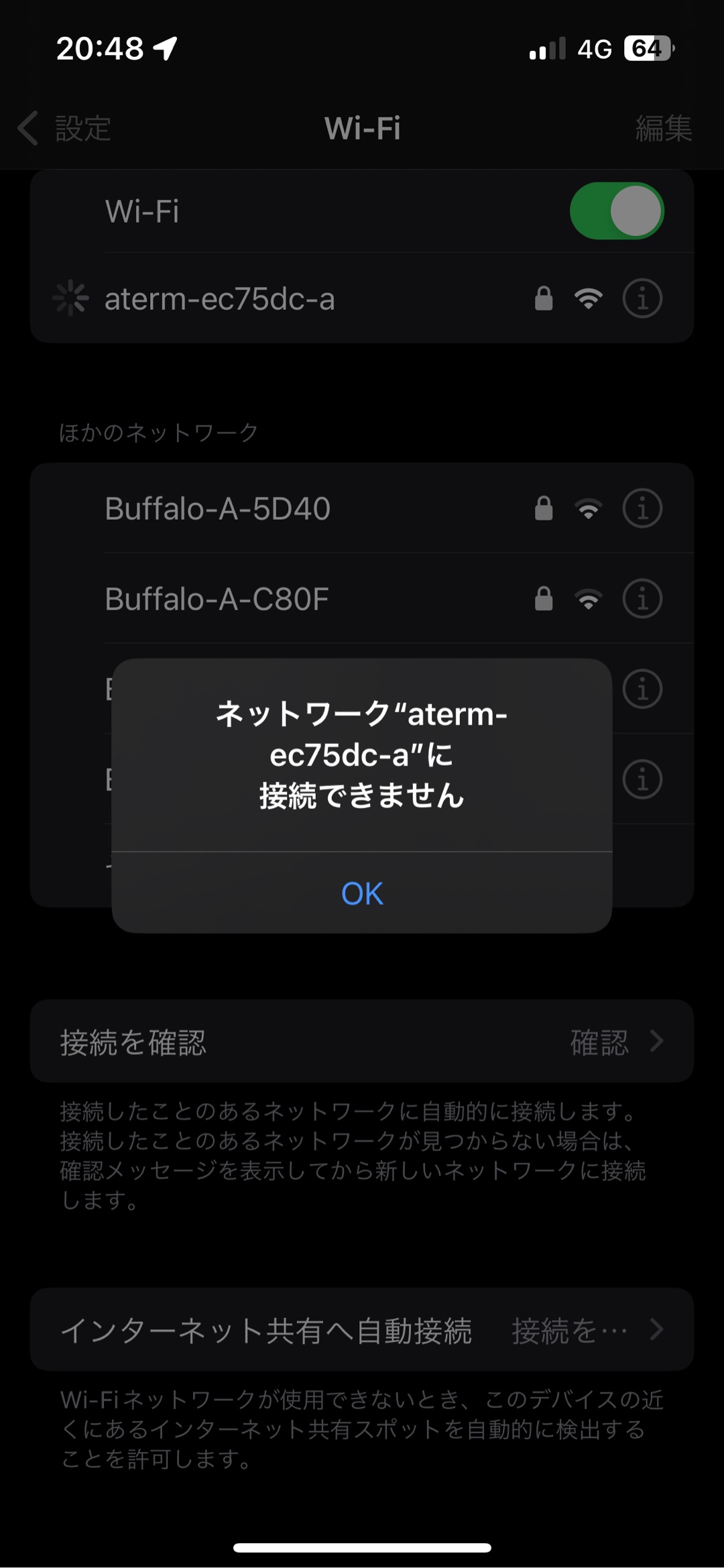Dismiss the connection error with OK
Screen dimensions: 724x1568
(362, 893)
